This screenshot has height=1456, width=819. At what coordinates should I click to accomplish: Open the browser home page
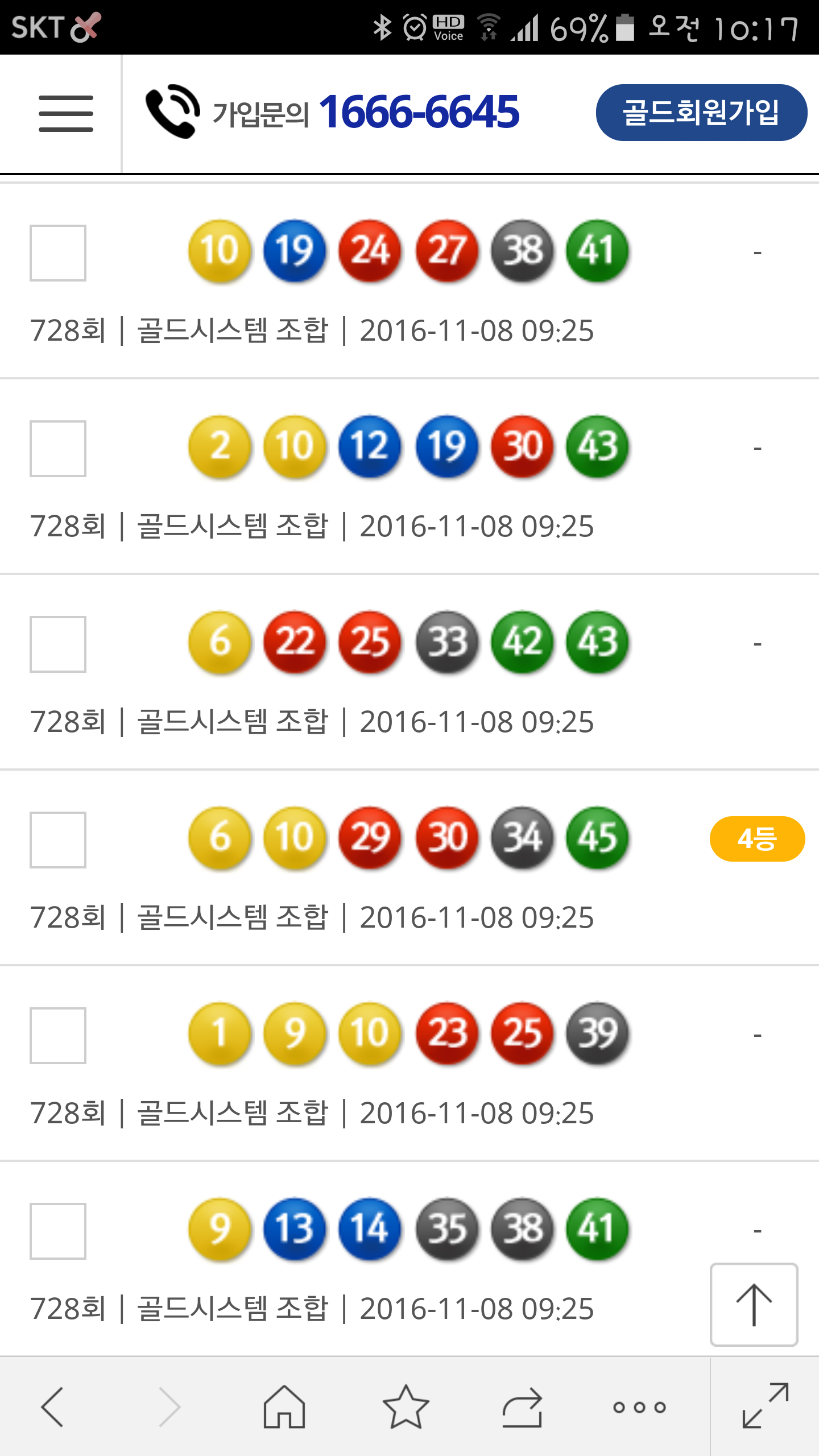coord(284,1407)
